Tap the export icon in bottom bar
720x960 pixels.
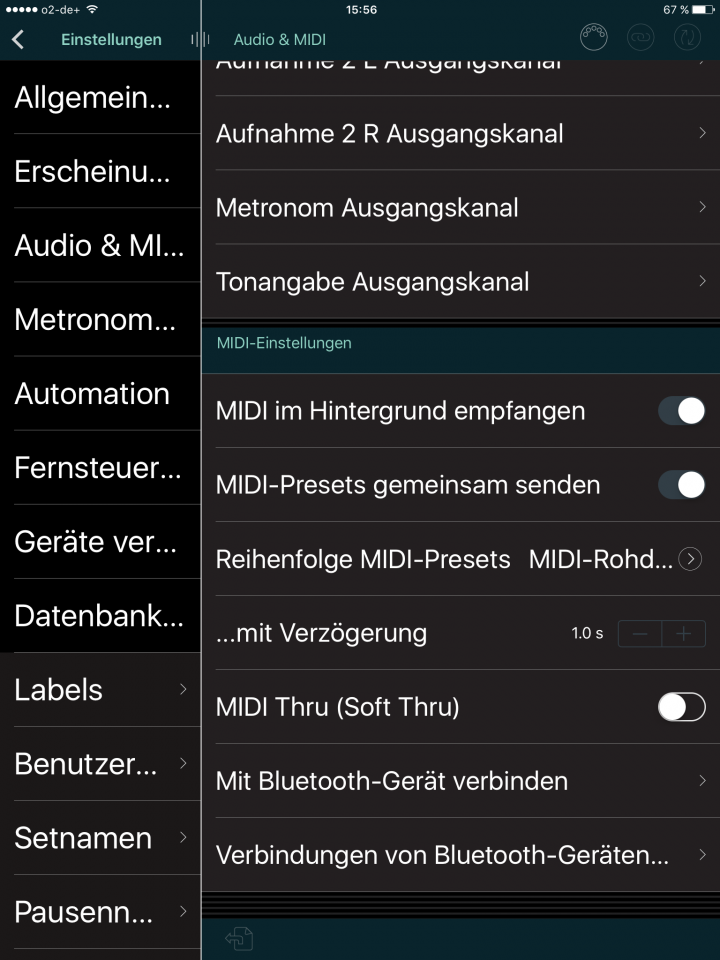[x=239, y=938]
